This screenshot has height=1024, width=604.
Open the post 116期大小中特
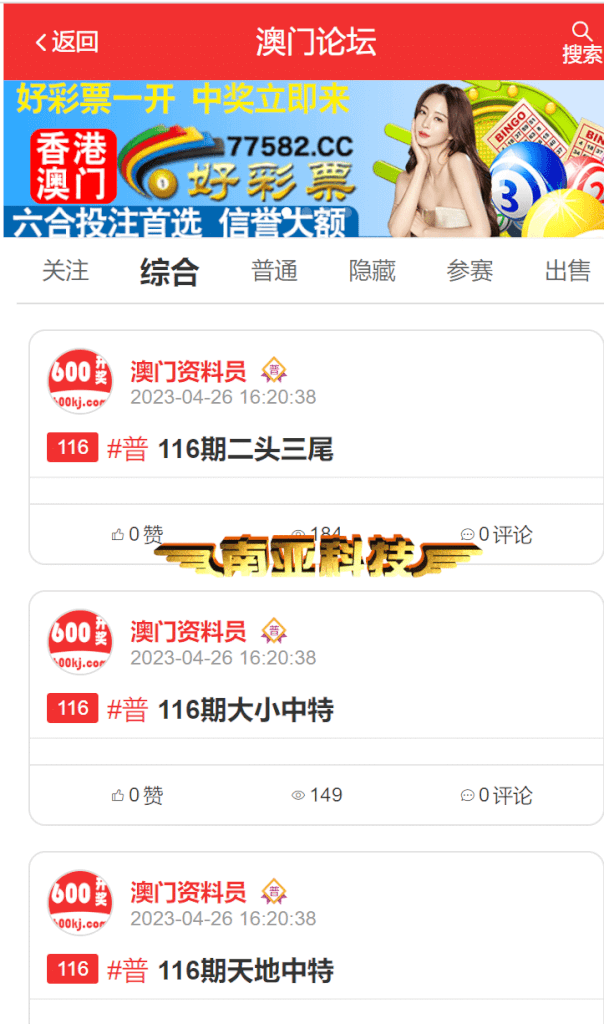point(246,709)
